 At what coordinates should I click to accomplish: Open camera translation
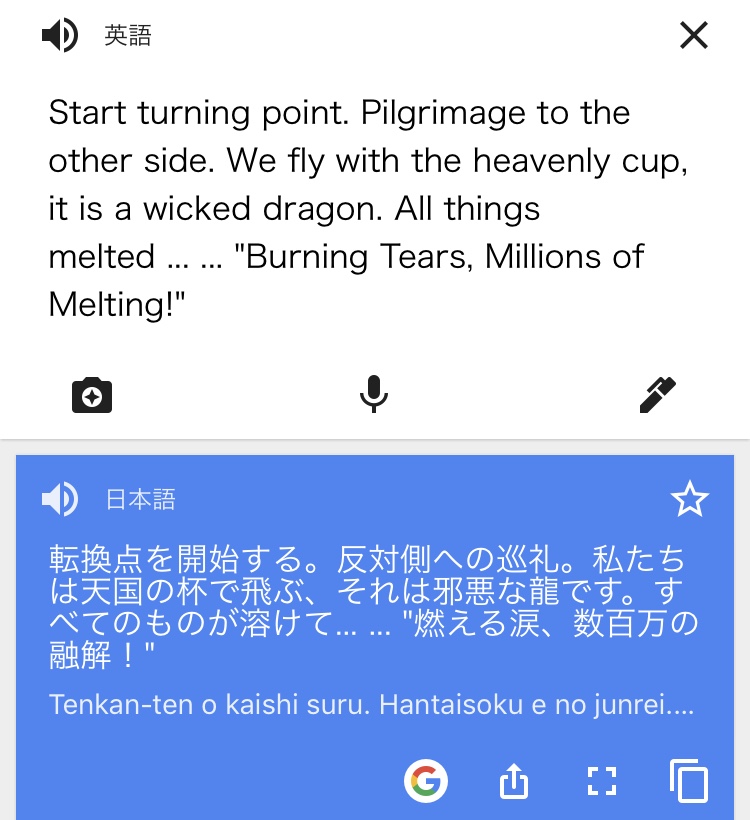pyautogui.click(x=92, y=396)
